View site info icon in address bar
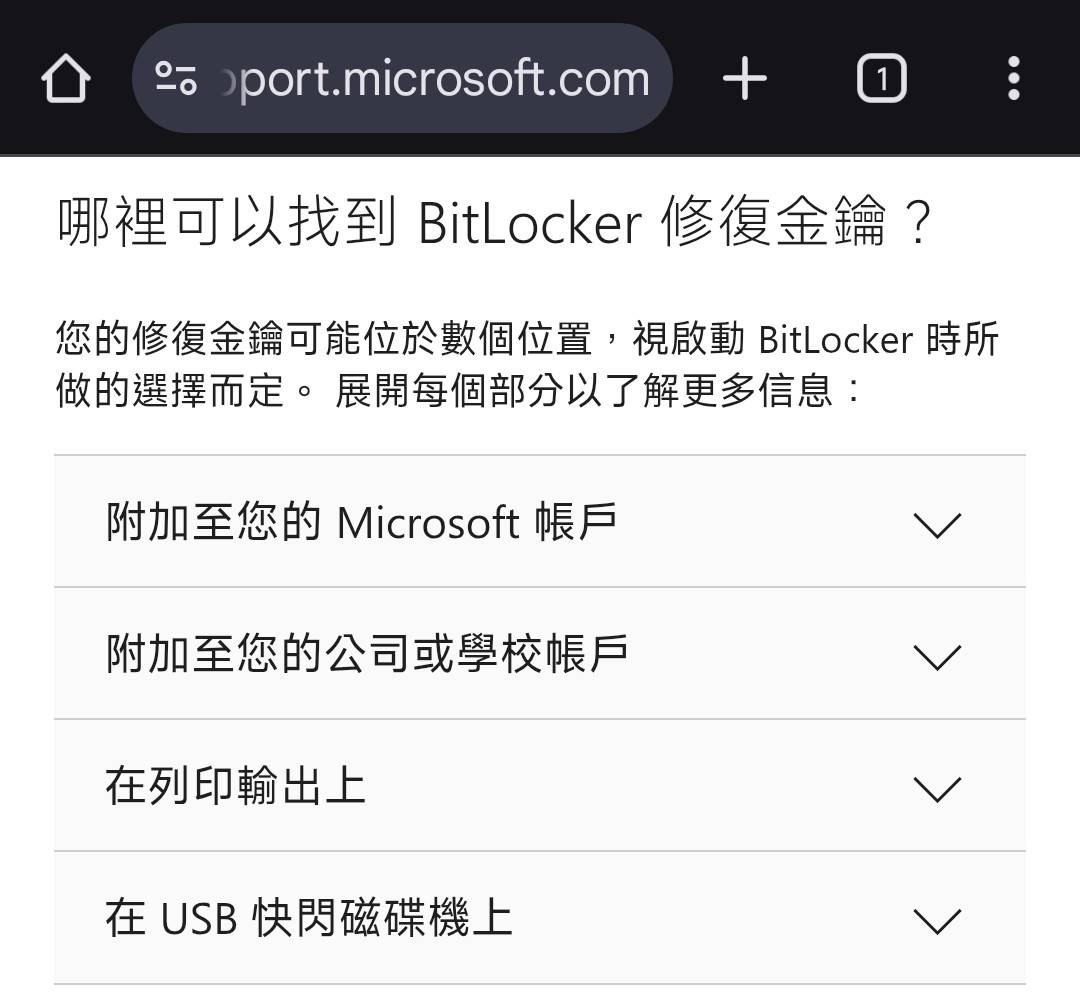Viewport: 1080px width, 1004px height. pyautogui.click(x=176, y=79)
